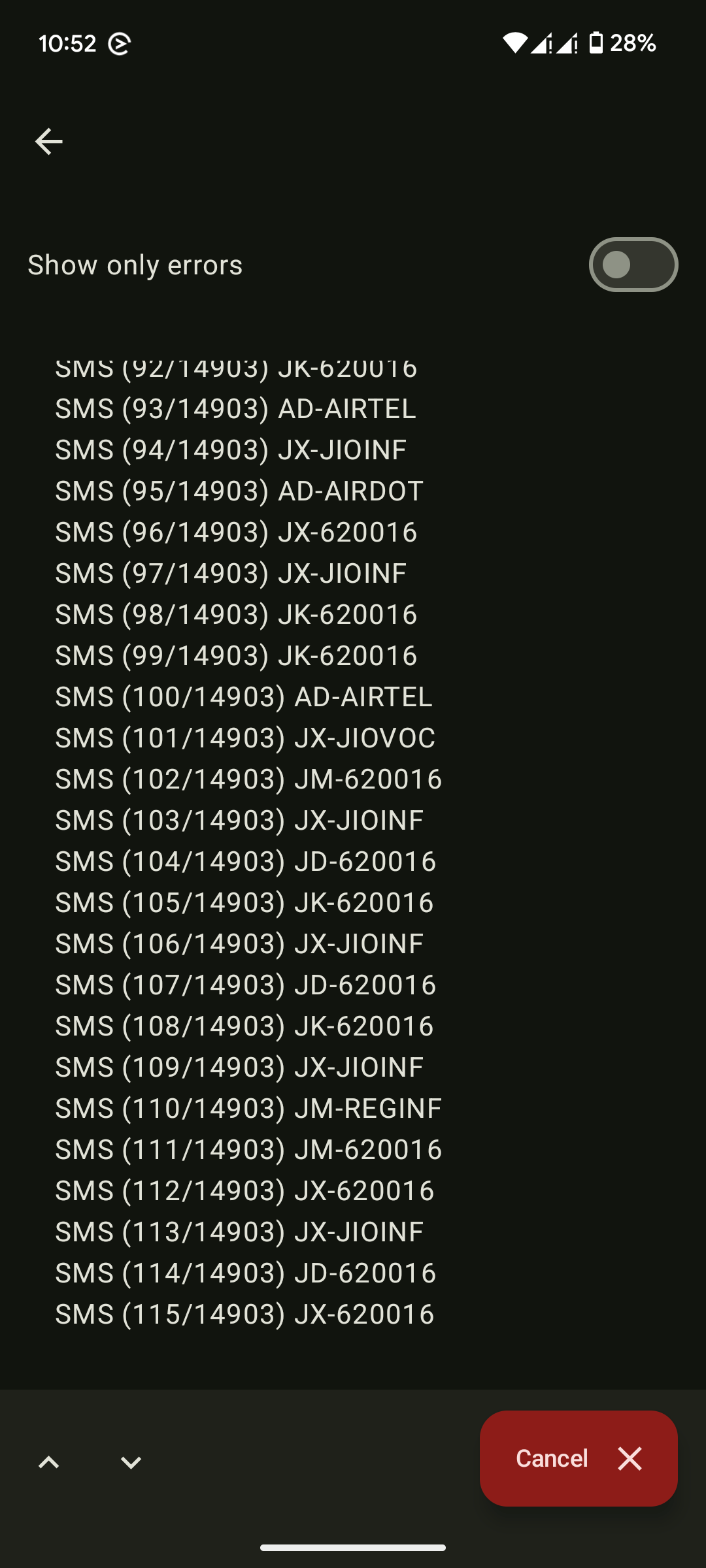Jump up with the up chevron
The width and height of the screenshot is (706, 1568).
tap(49, 1462)
